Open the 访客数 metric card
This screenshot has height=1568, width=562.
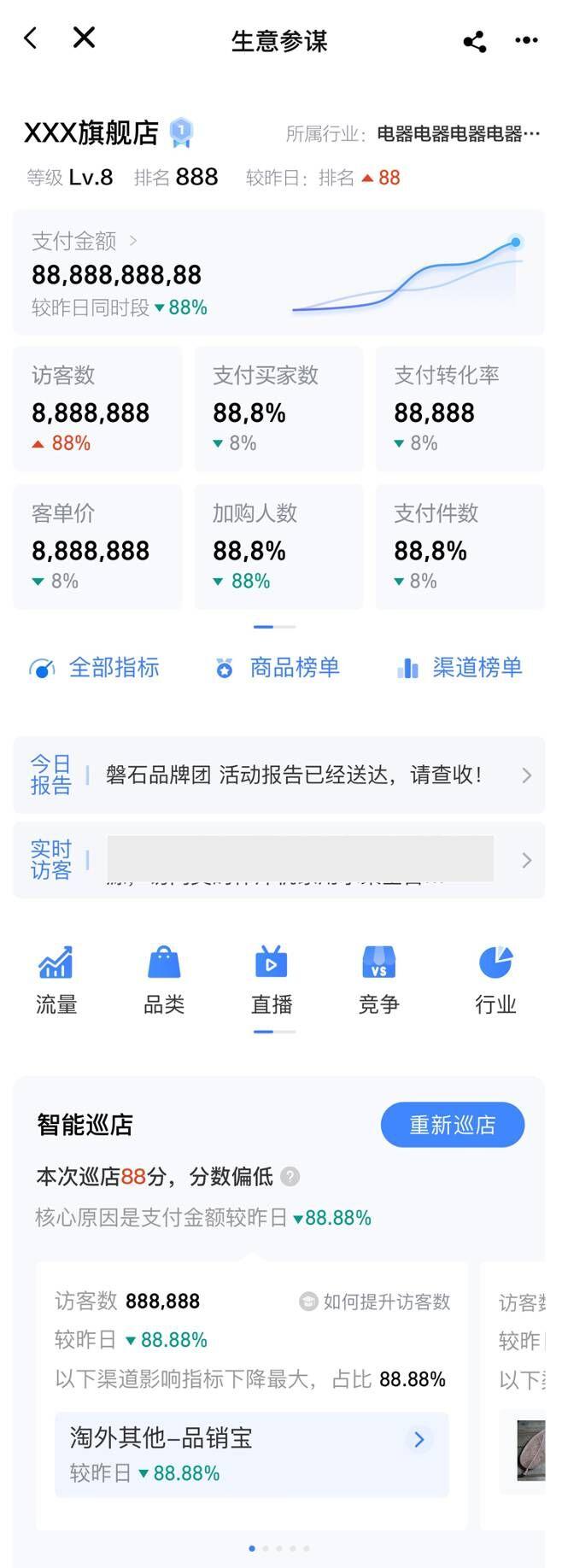[97, 408]
